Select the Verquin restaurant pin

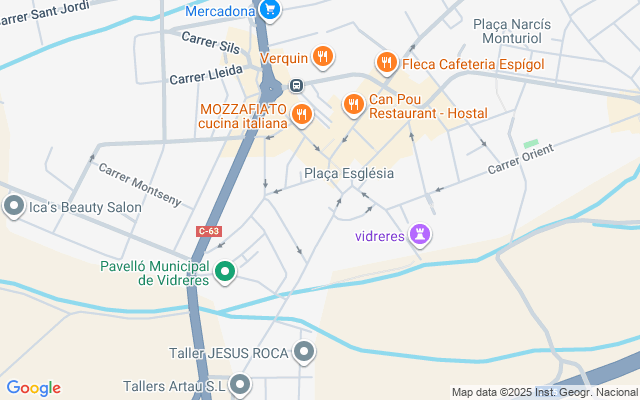tap(322, 57)
